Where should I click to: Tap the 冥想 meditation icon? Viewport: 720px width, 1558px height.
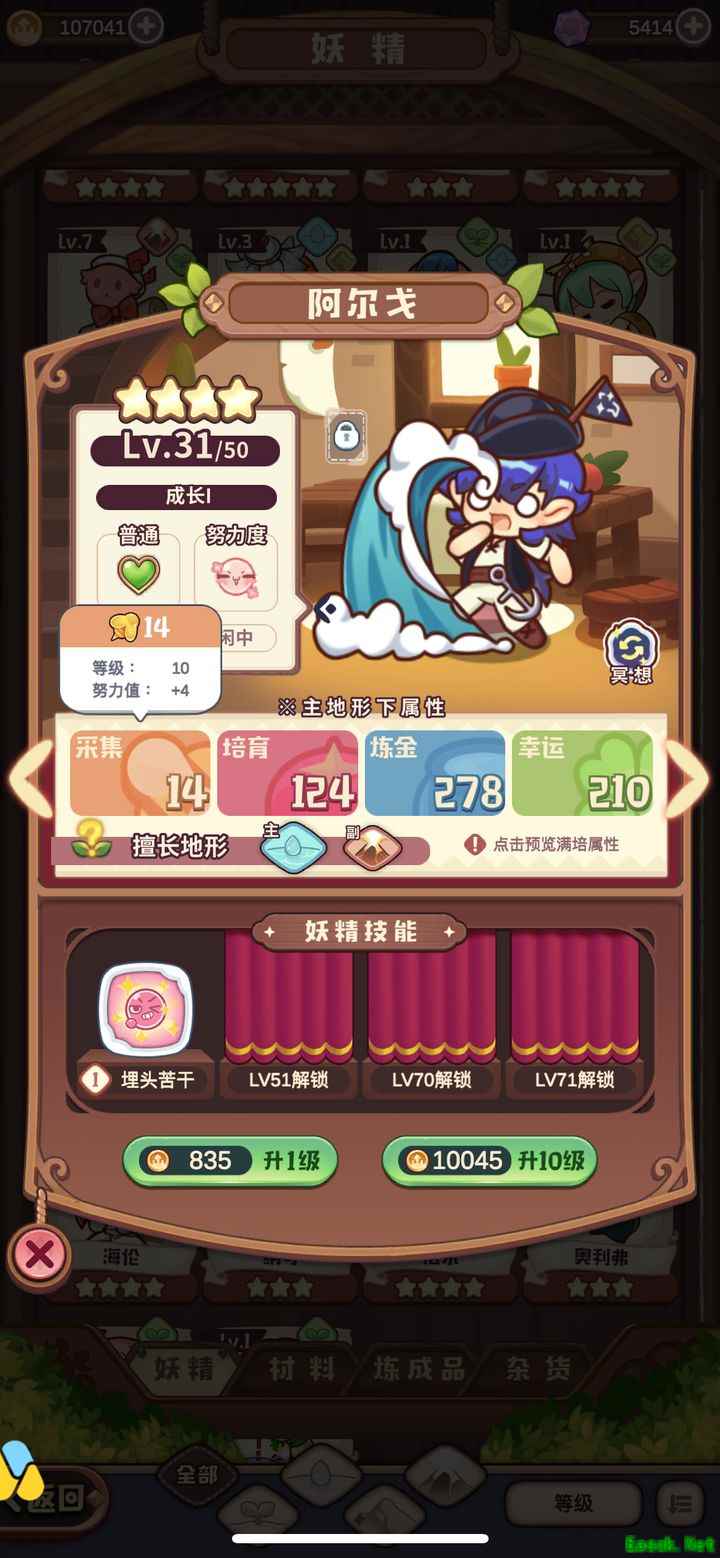(632, 650)
